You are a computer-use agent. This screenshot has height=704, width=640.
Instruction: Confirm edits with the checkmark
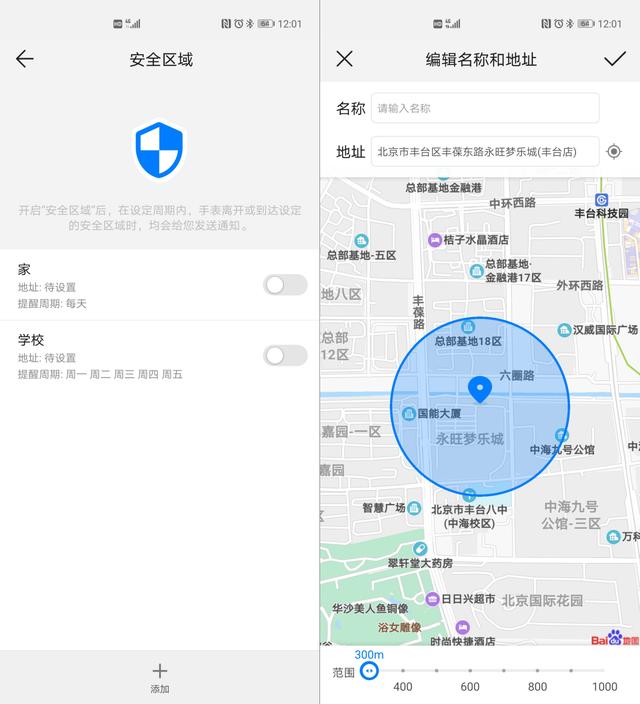(x=614, y=59)
